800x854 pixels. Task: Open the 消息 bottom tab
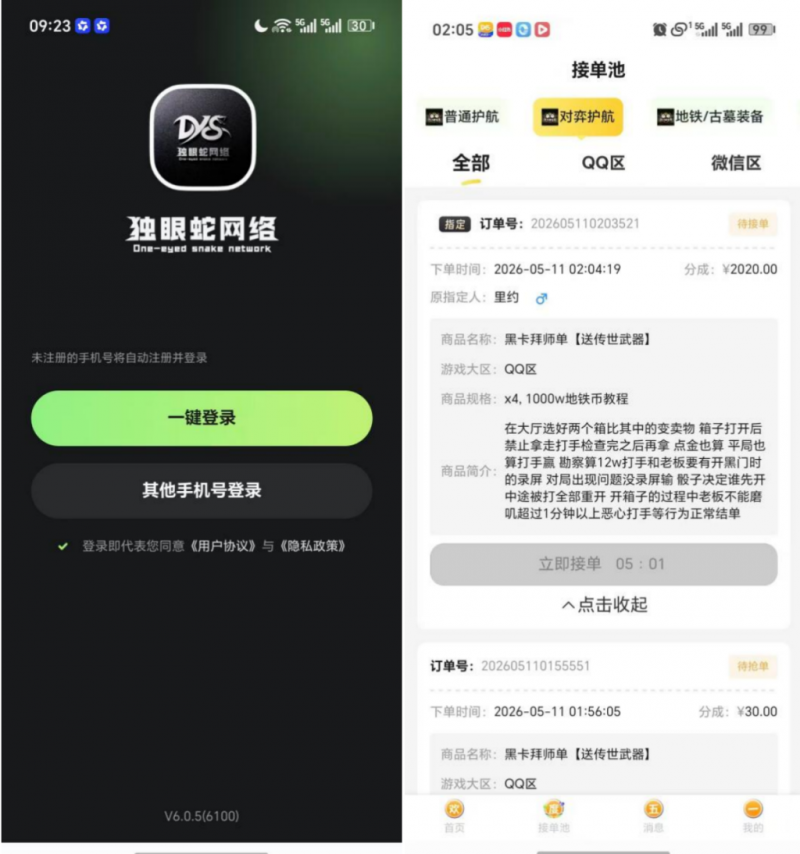tap(653, 816)
